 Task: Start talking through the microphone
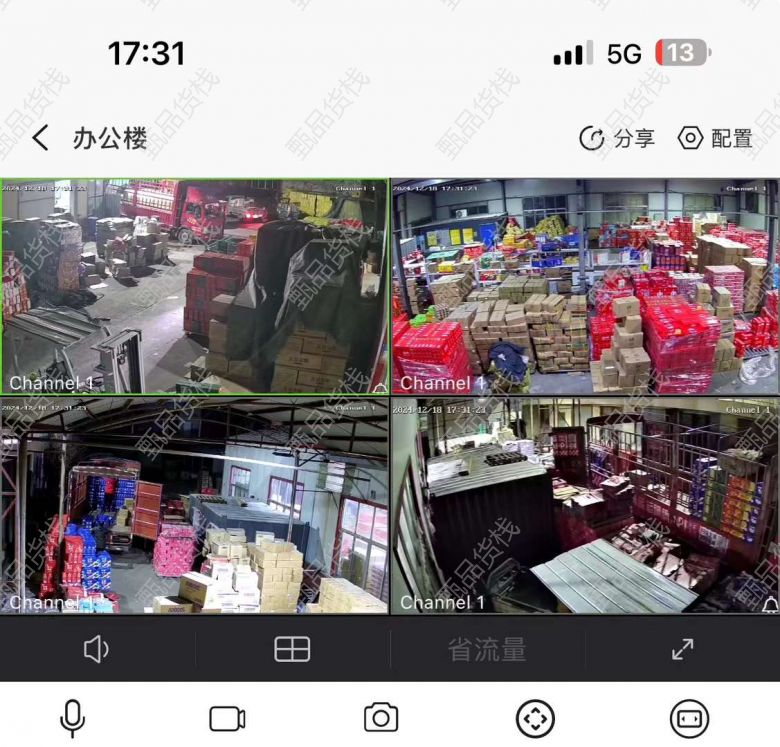[72, 718]
